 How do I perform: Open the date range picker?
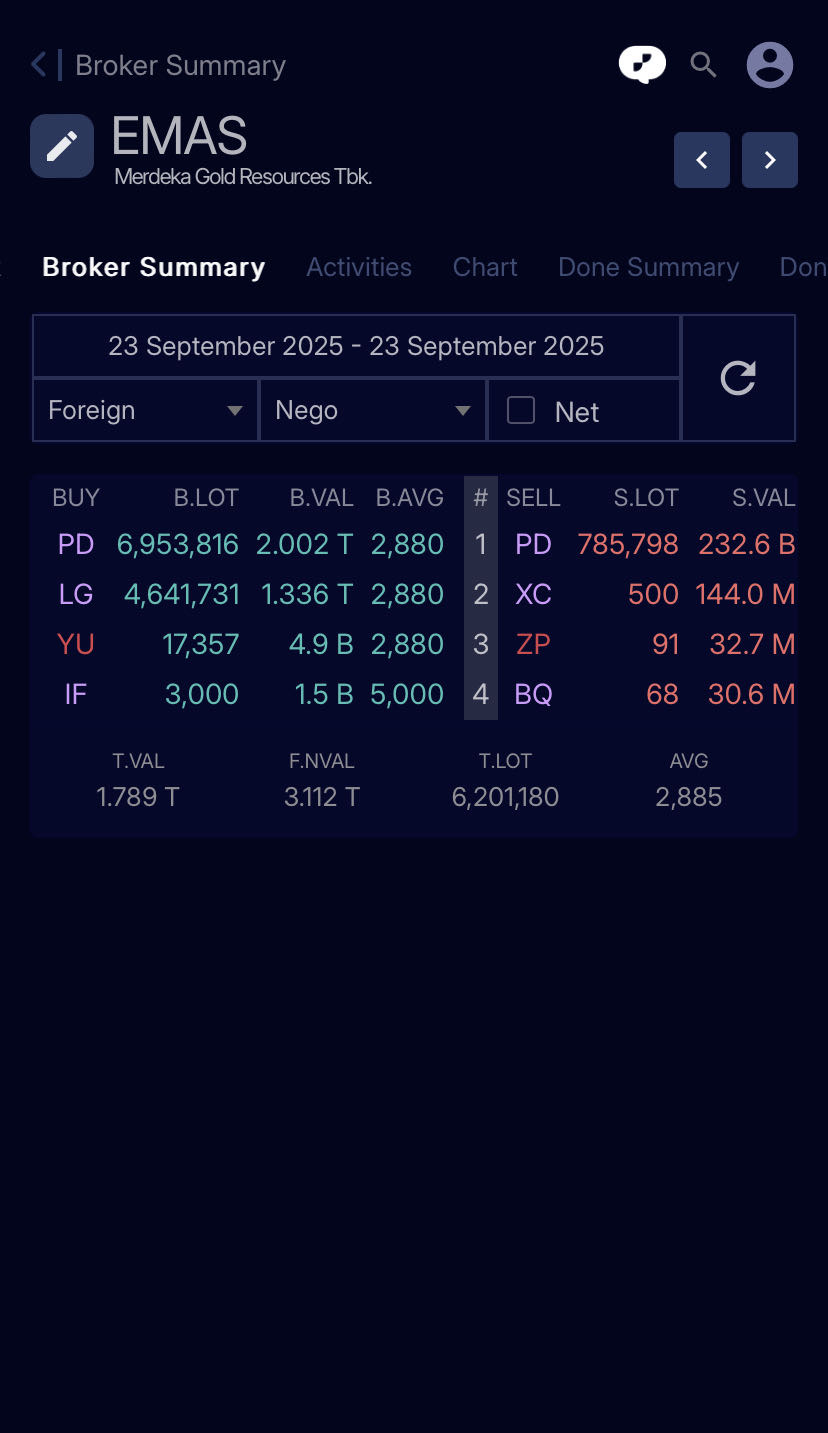click(x=356, y=346)
